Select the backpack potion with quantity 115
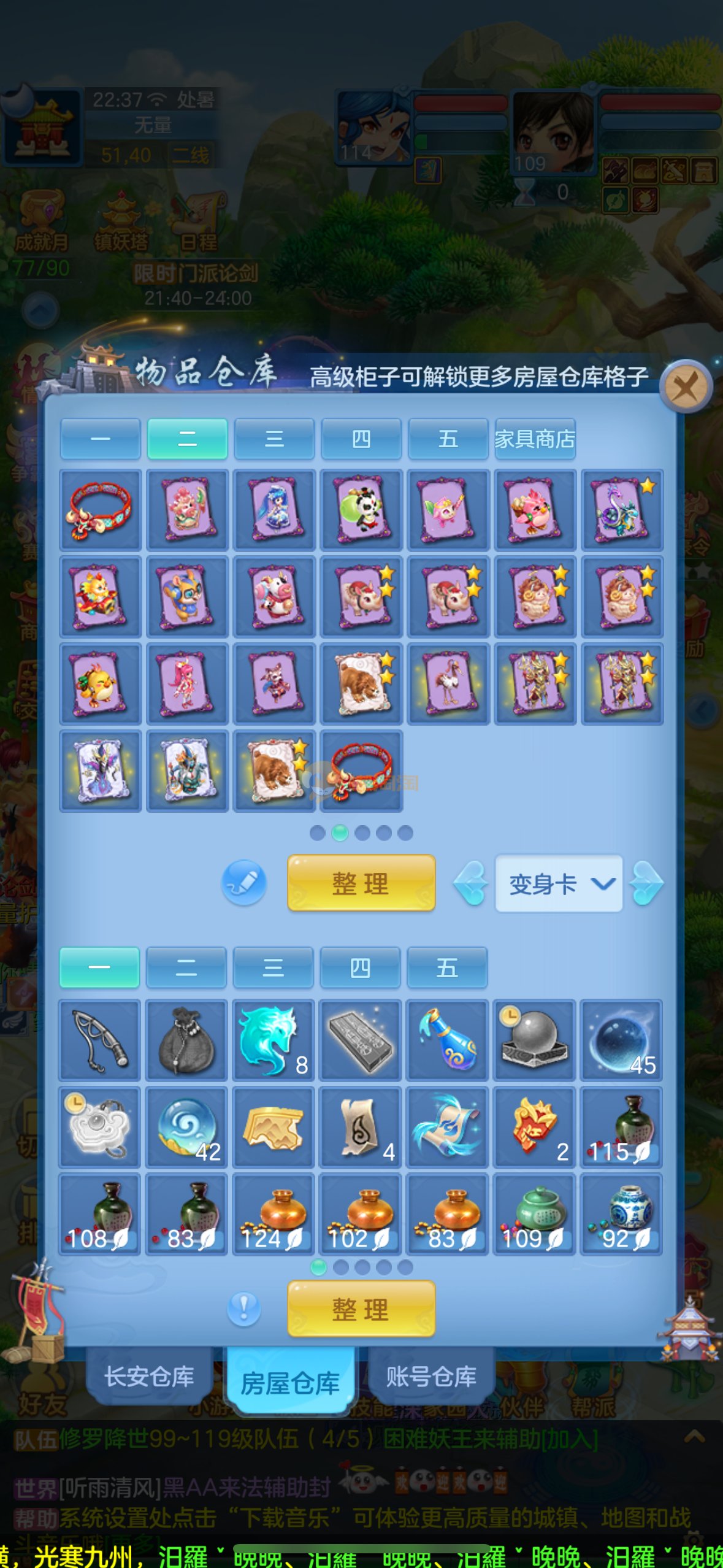This screenshot has width=723, height=1568. 621,1127
